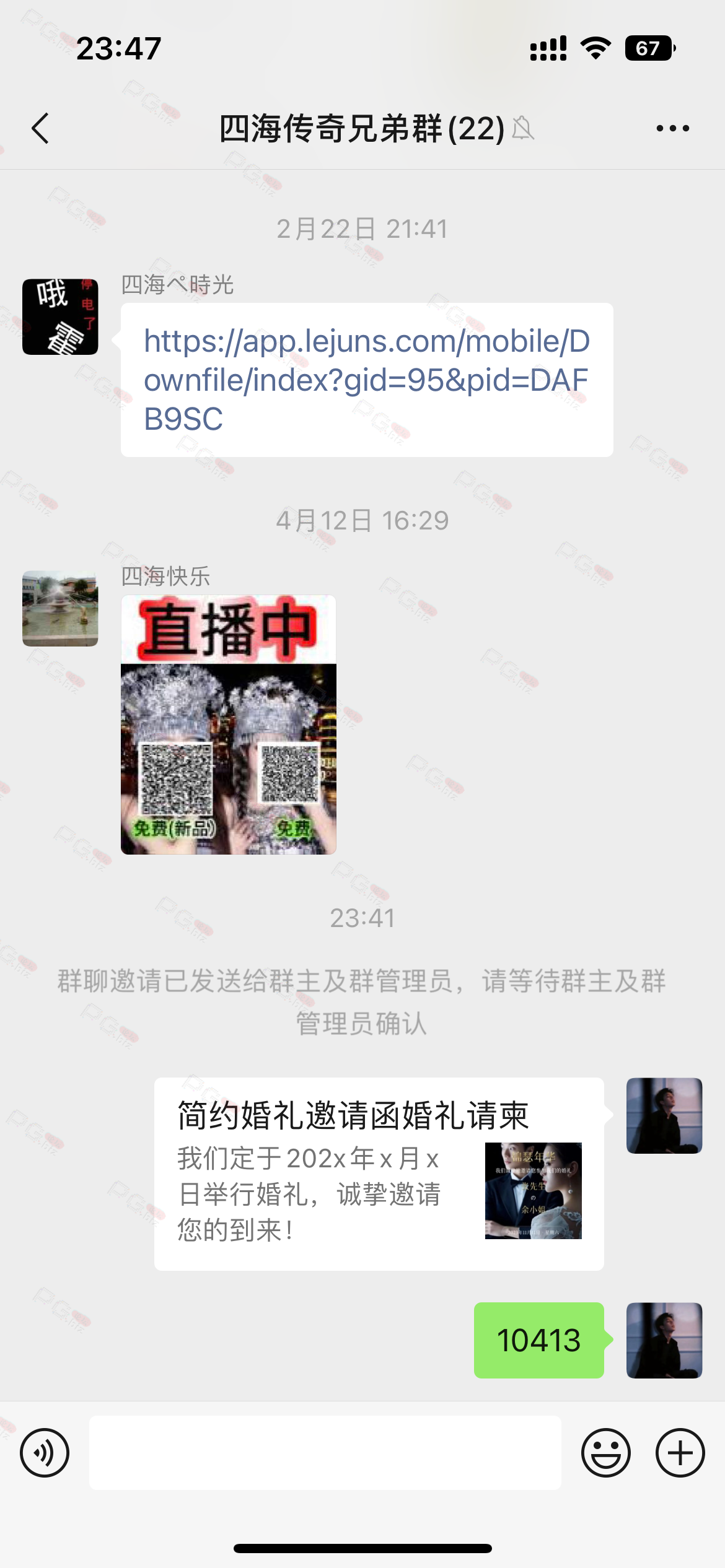Open the plus attachments menu
Viewport: 725px width, 1568px height.
[x=680, y=1452]
